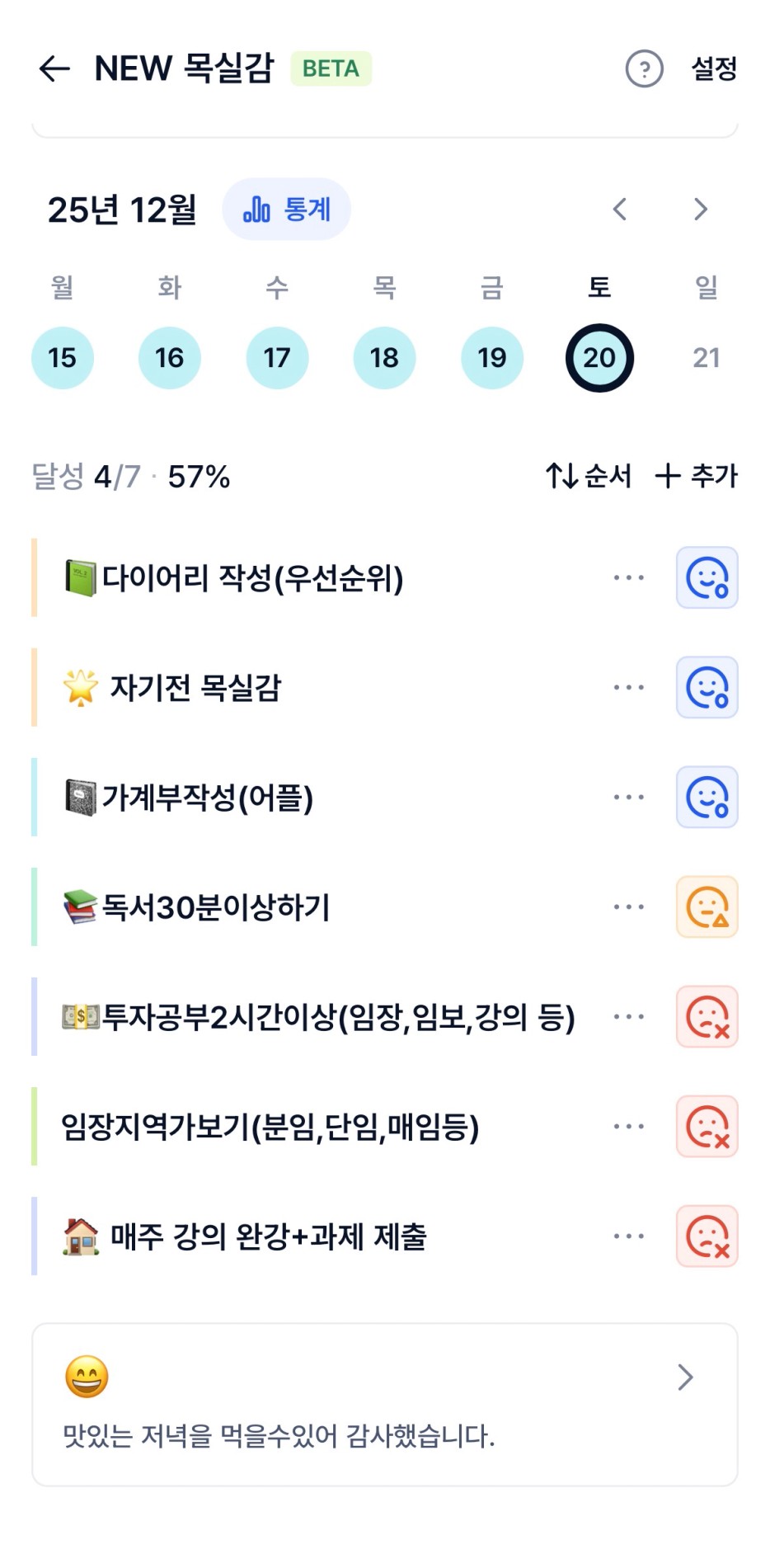Image resolution: width=770 pixels, height=1568 pixels.
Task: Tap 순서 to reorder goals
Action: [x=589, y=476]
